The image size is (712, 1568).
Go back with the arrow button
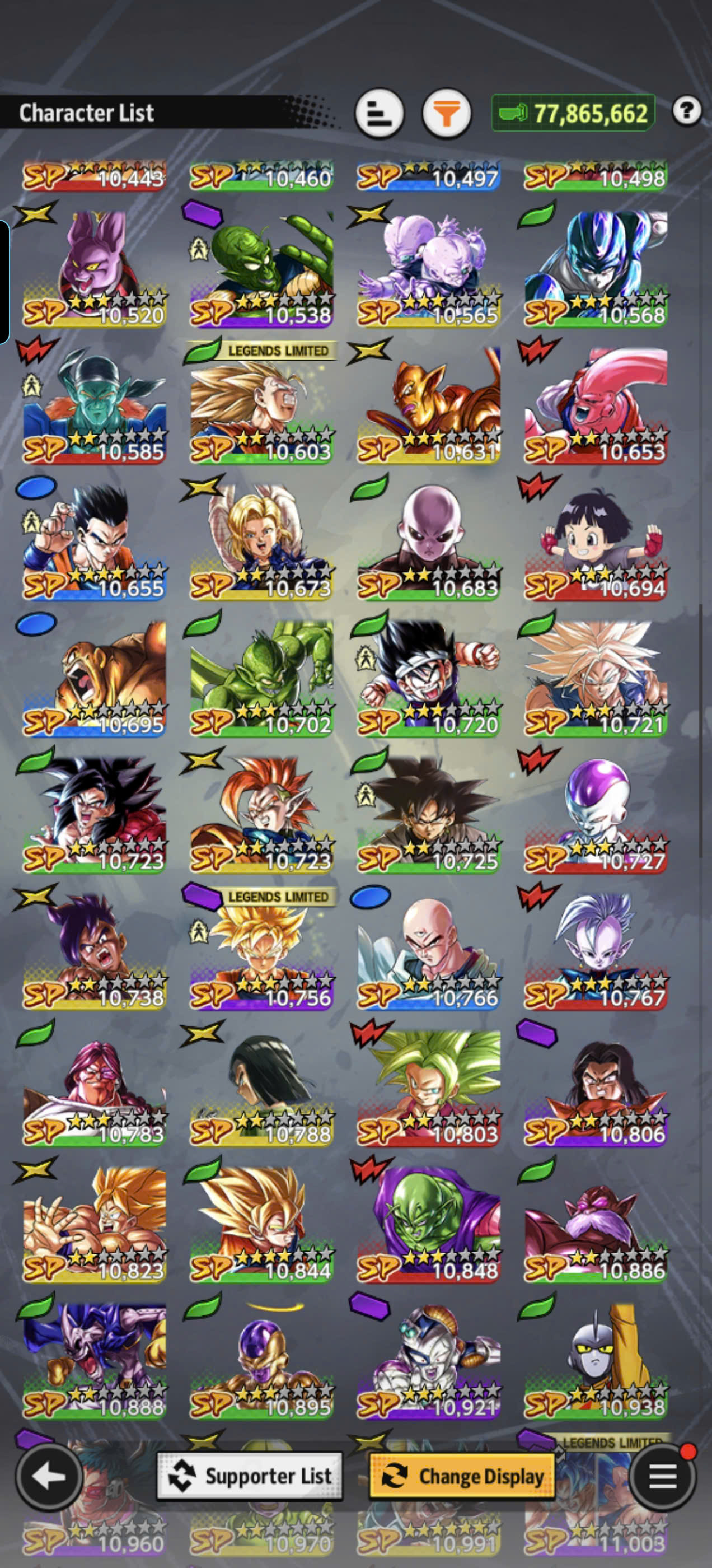pyautogui.click(x=49, y=1476)
